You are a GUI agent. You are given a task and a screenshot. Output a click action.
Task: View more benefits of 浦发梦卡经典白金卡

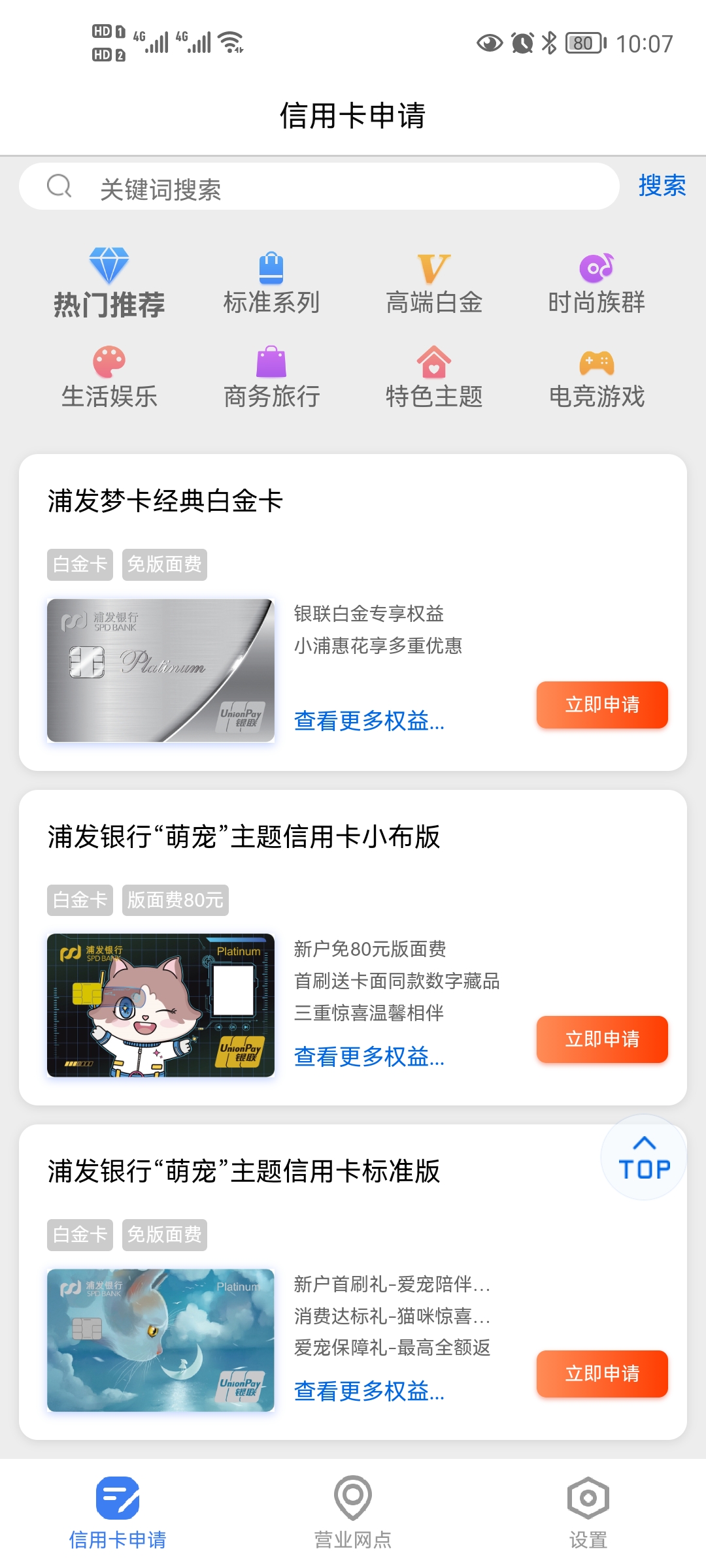[x=369, y=721]
